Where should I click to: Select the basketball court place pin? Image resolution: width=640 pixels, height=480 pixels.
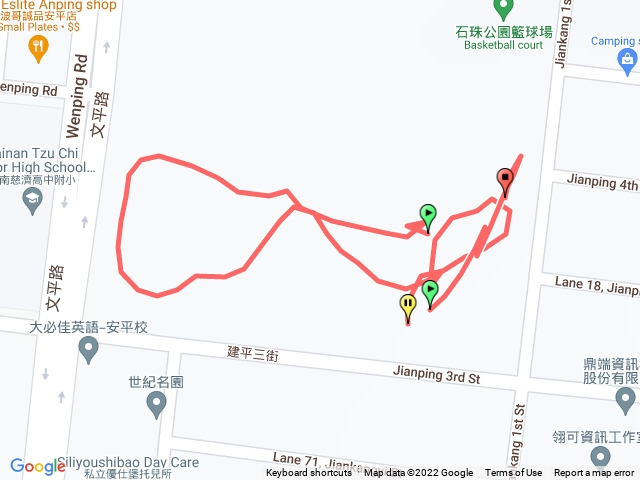pos(505,10)
